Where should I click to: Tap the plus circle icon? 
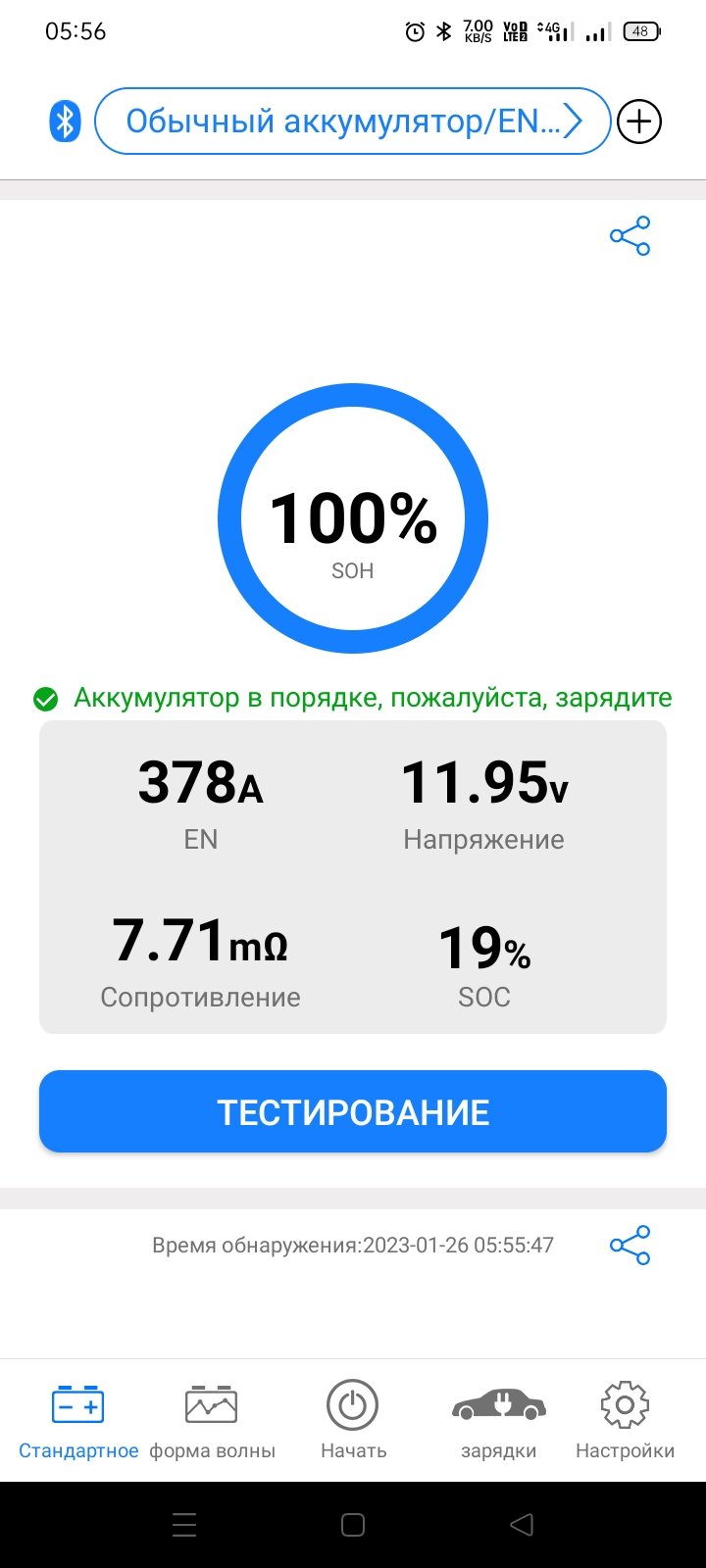(639, 122)
